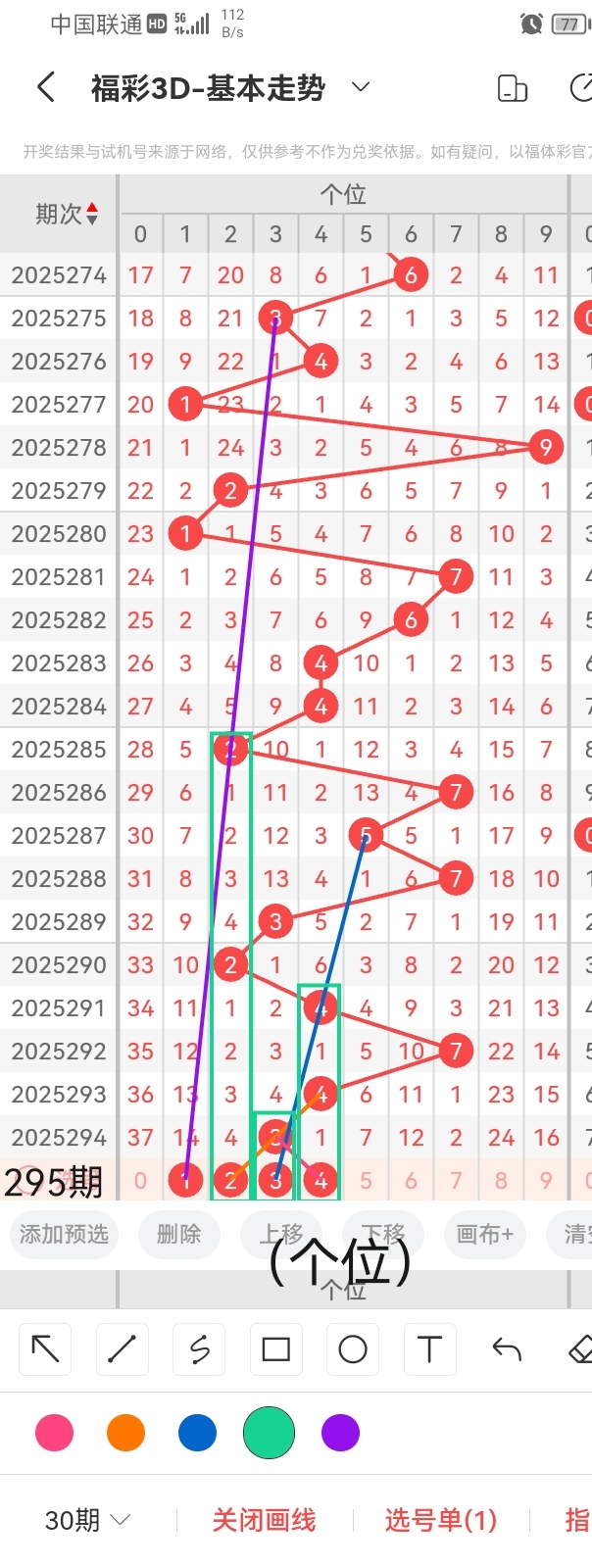Choose the purple color swatch

pos(340,1433)
